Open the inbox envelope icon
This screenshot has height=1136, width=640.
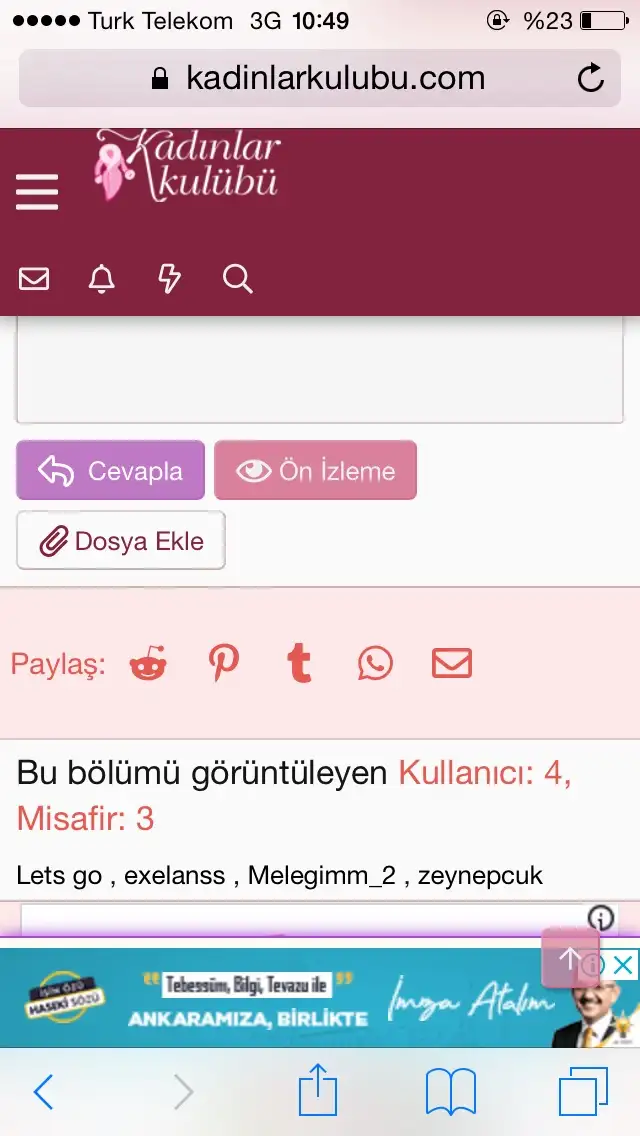(33, 278)
